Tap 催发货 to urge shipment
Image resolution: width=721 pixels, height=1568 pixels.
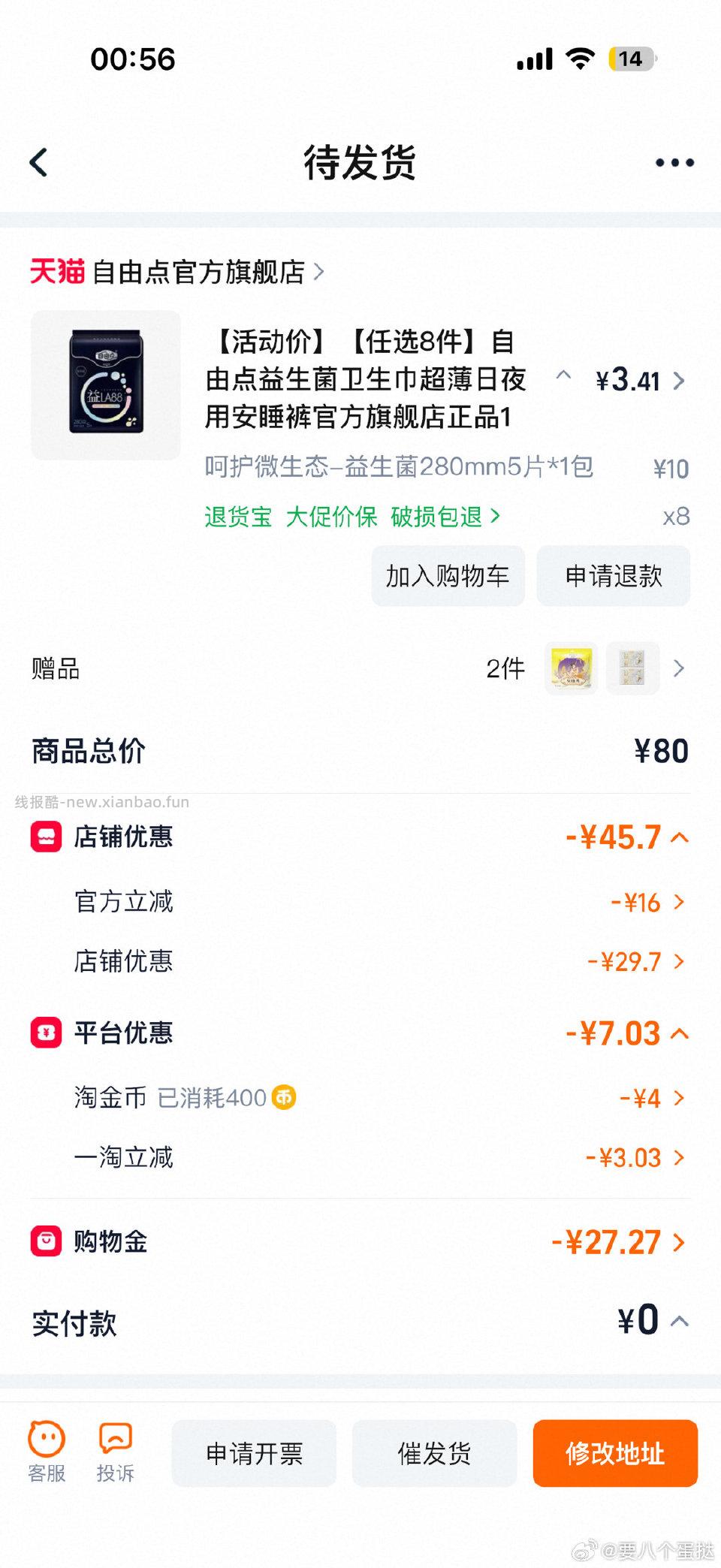[434, 1453]
